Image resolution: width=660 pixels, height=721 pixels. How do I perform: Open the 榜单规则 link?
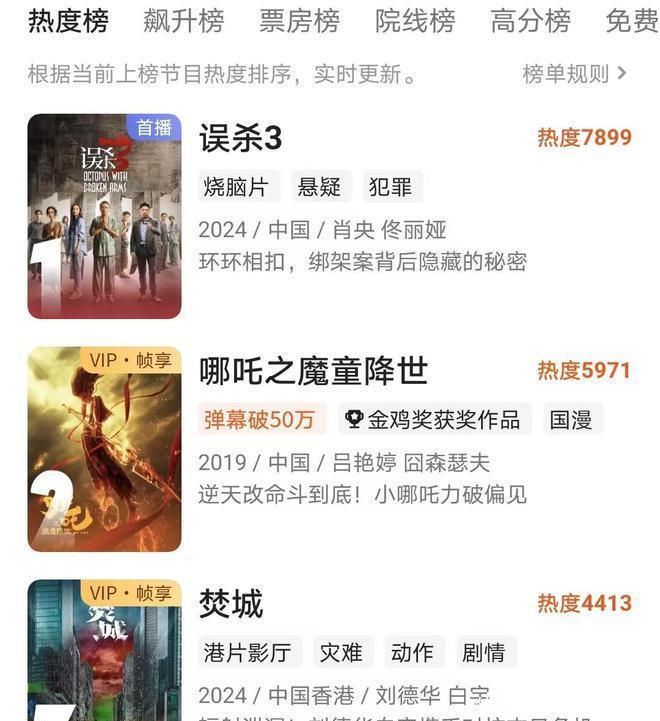574,74
